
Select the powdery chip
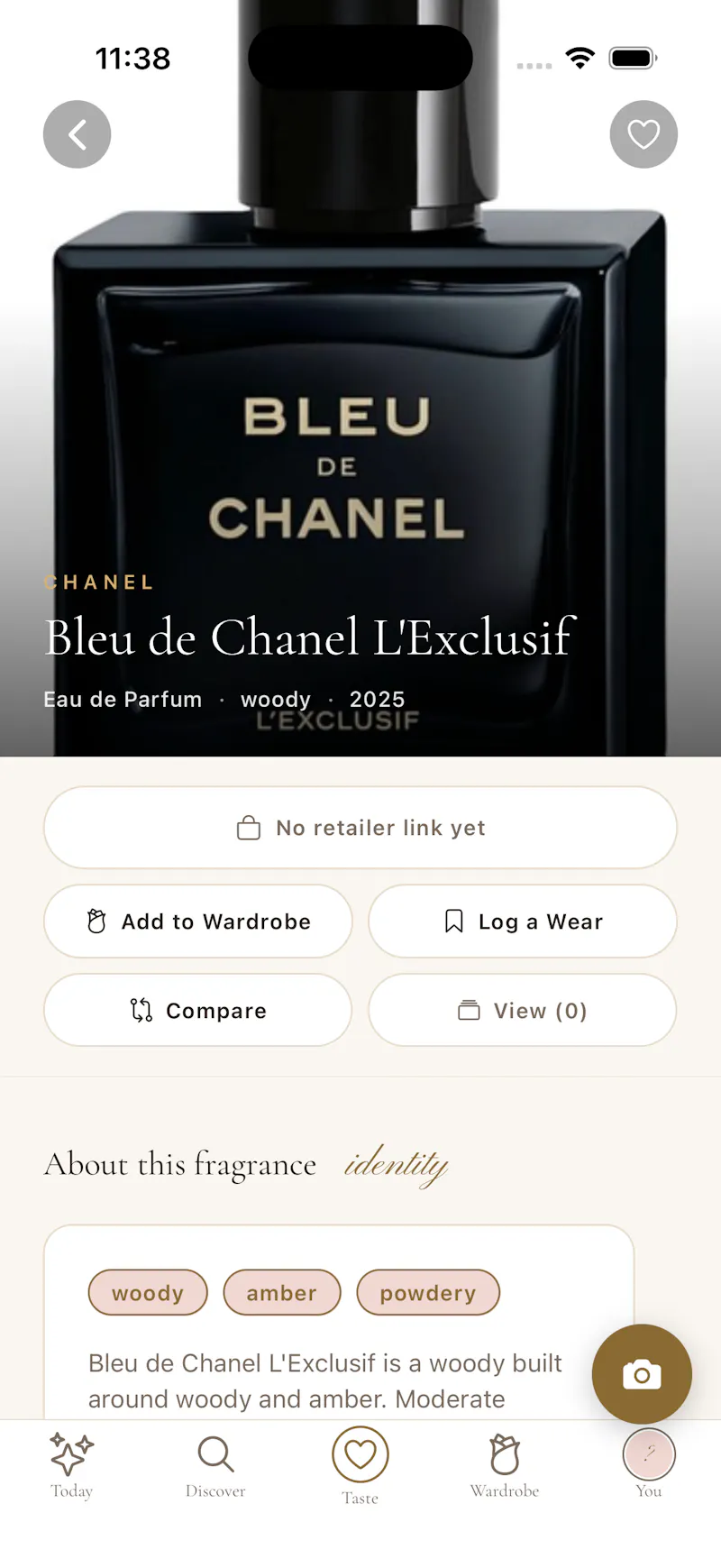(428, 1293)
